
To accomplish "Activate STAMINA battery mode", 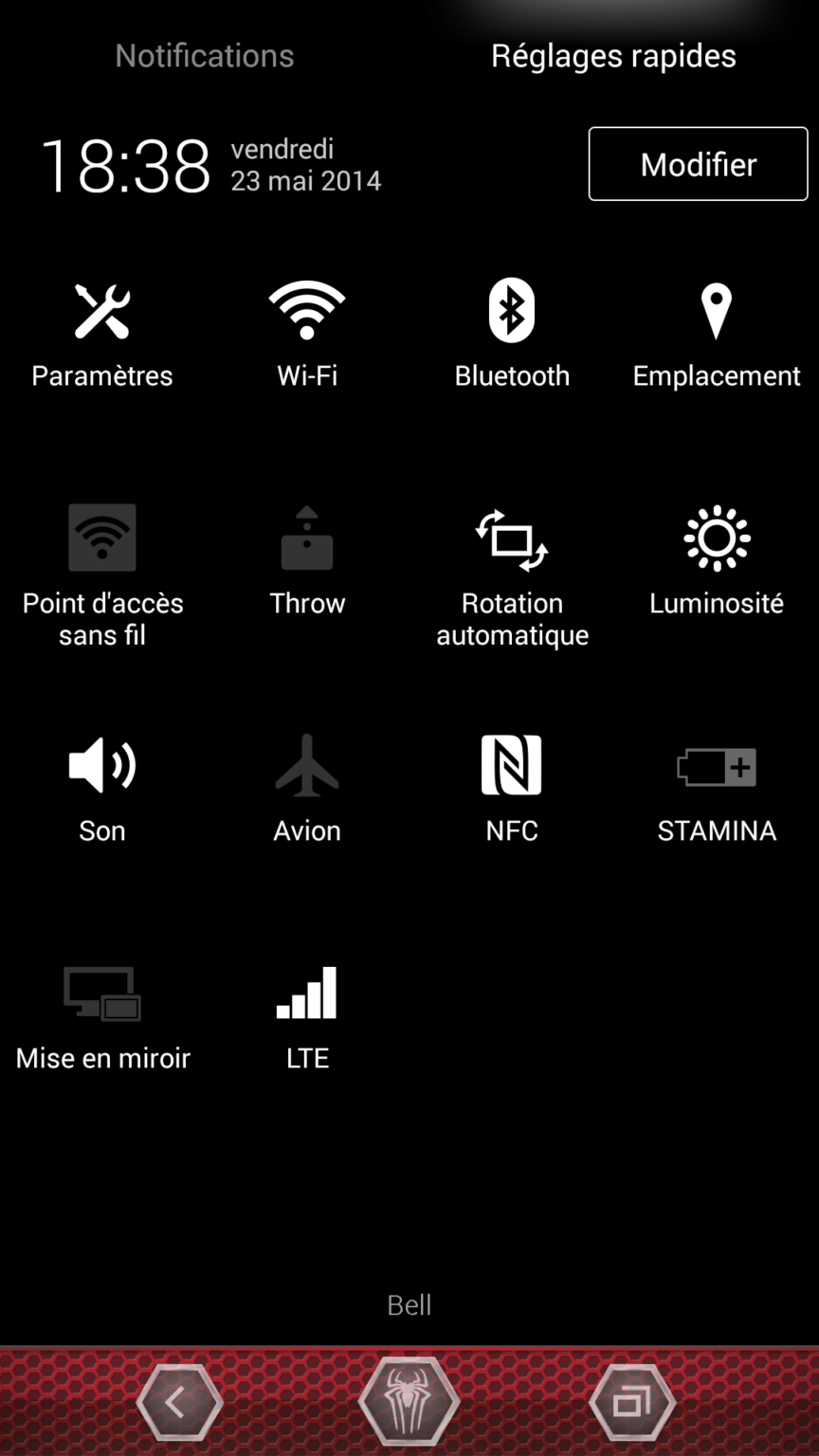I will pyautogui.click(x=717, y=789).
